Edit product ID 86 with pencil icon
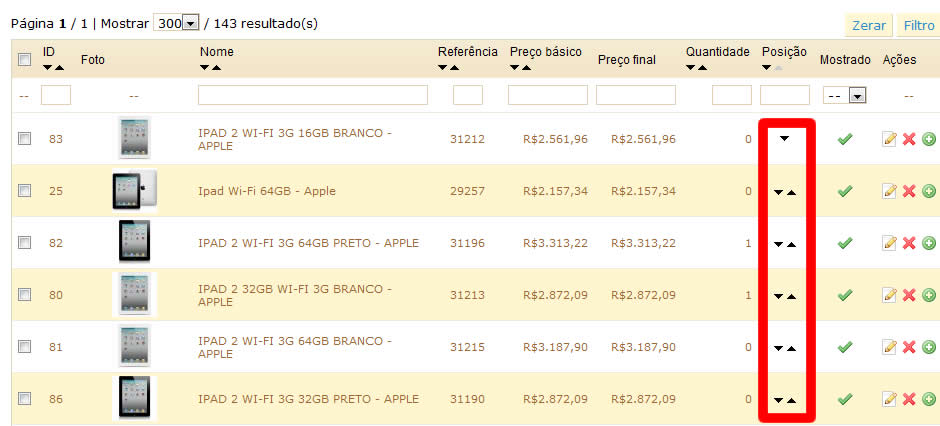This screenshot has height=426, width=940. (x=889, y=399)
